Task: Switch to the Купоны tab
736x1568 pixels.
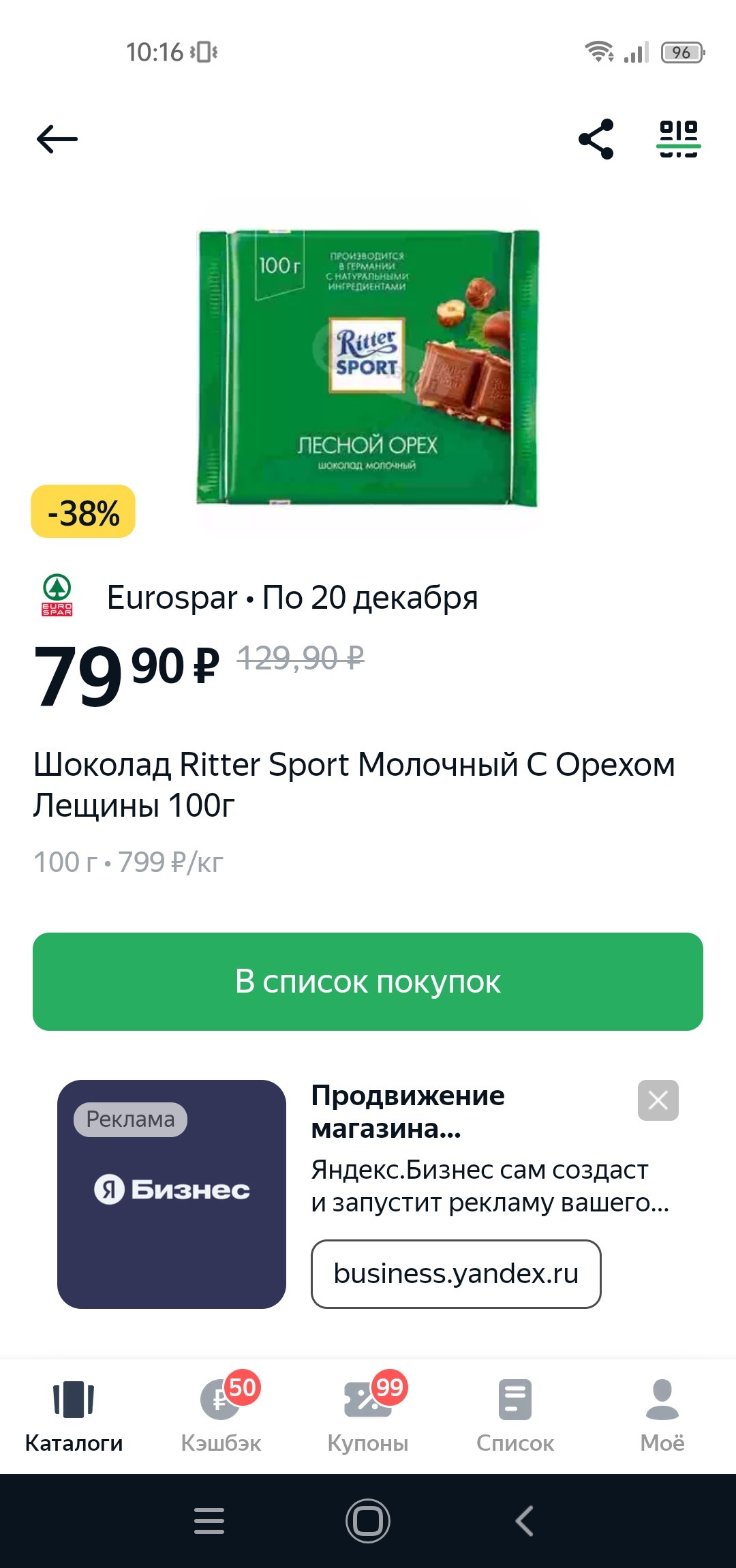Action: point(368,1415)
